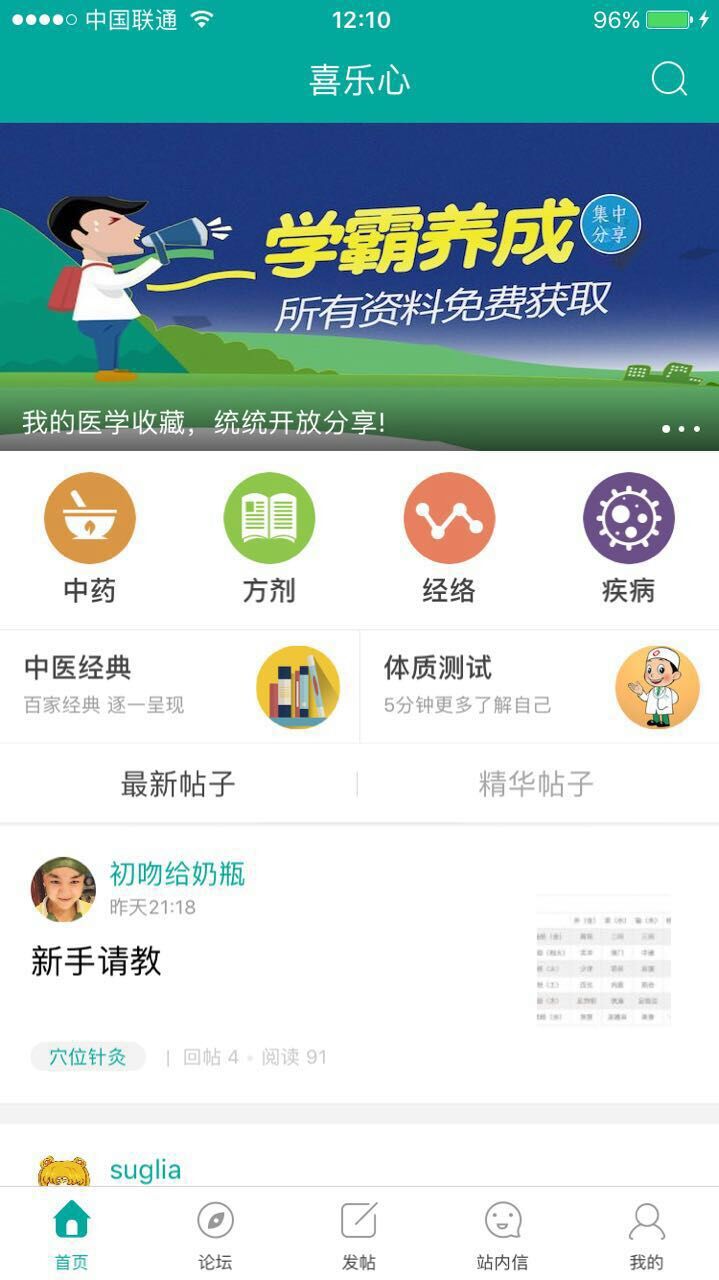Viewport: 719px width, 1280px height.
Task: Select the 穴位针灸 tag chip
Action: click(x=88, y=1057)
